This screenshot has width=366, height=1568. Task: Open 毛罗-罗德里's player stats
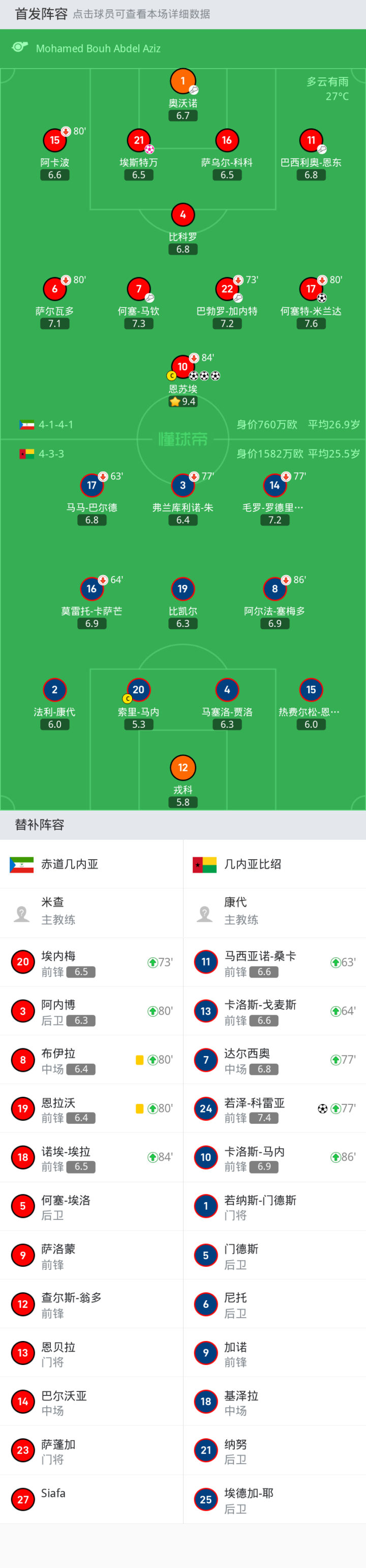pos(274,486)
